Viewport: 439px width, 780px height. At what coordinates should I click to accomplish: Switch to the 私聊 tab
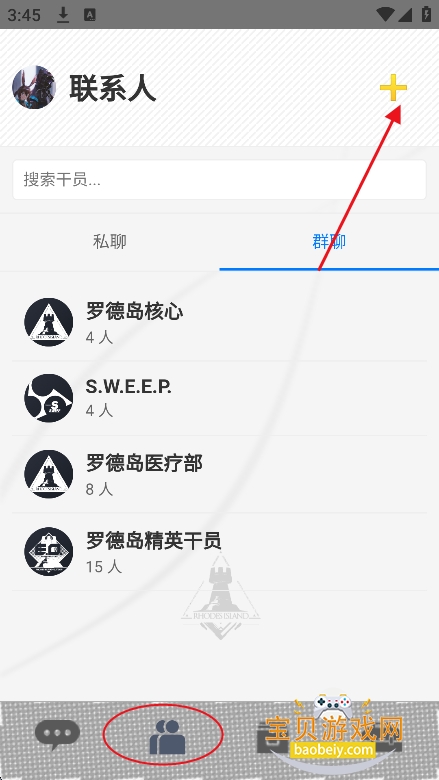pyautogui.click(x=109, y=242)
